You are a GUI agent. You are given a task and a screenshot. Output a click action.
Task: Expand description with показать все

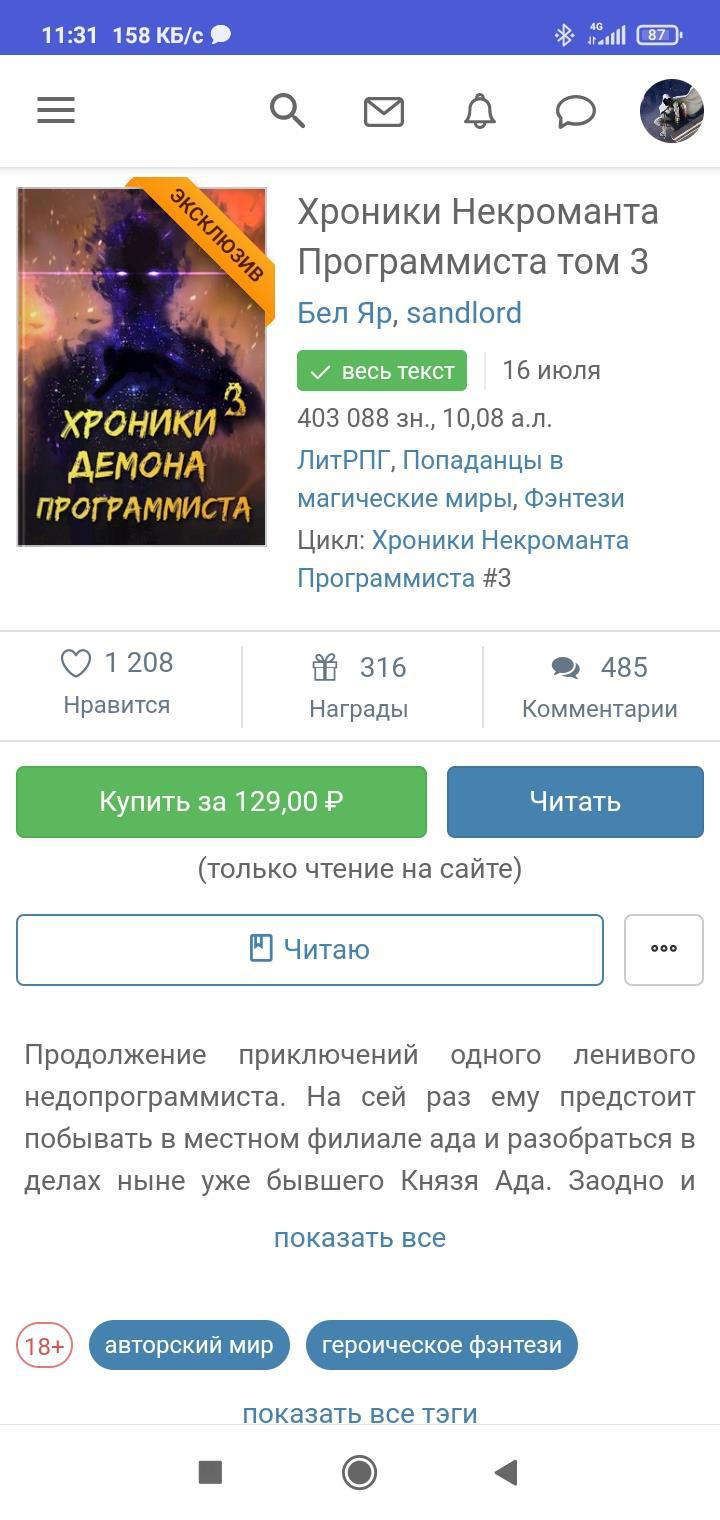pyautogui.click(x=360, y=1237)
